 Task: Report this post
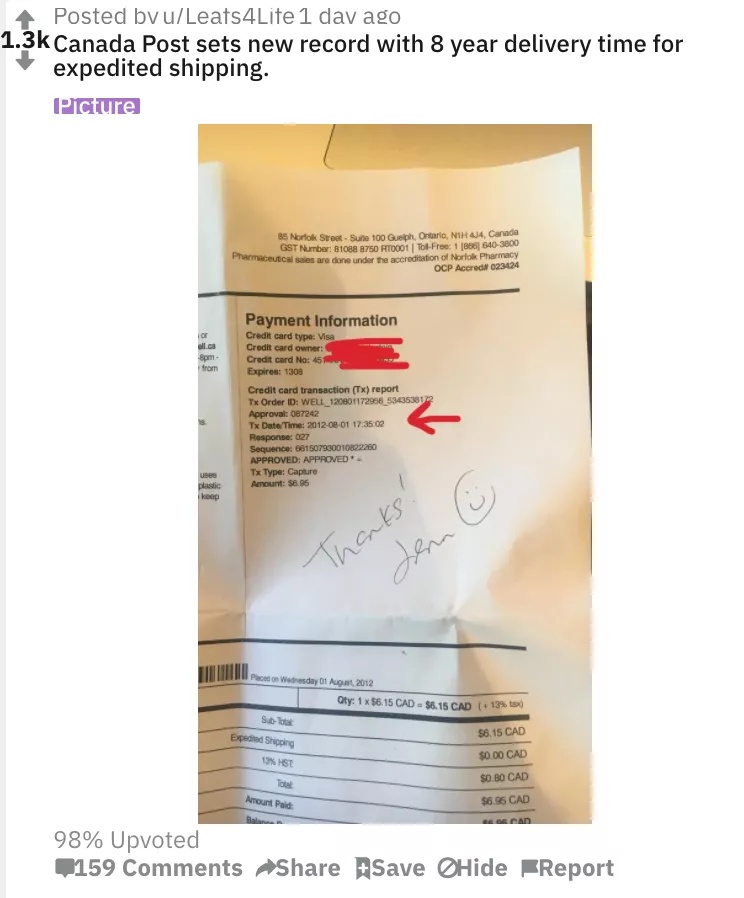click(x=567, y=868)
